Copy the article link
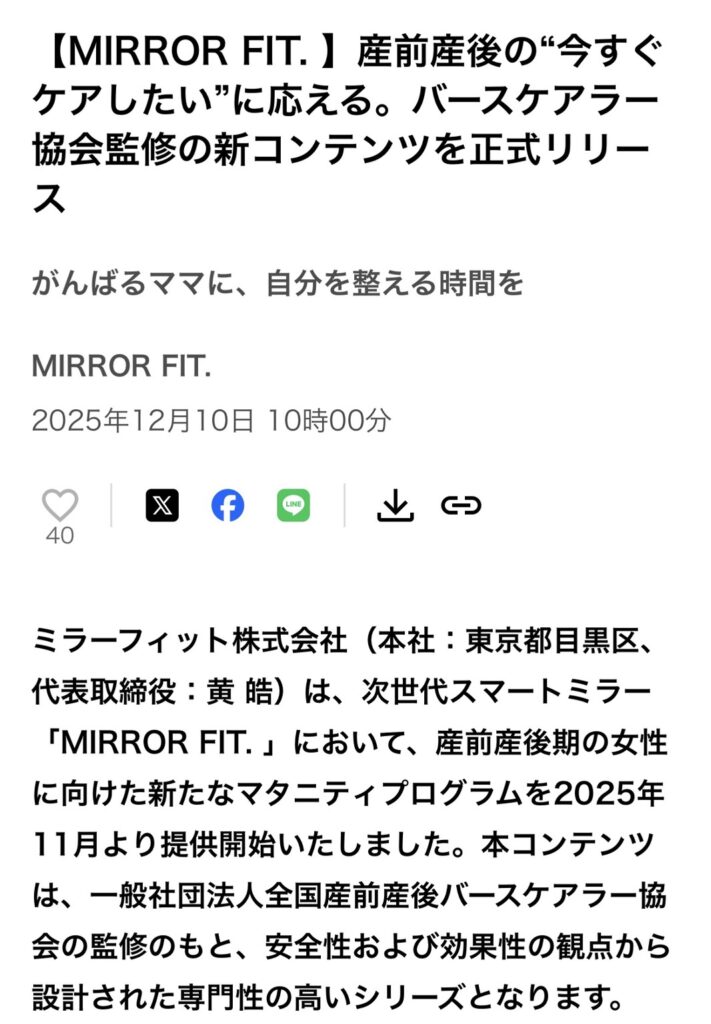 point(461,505)
